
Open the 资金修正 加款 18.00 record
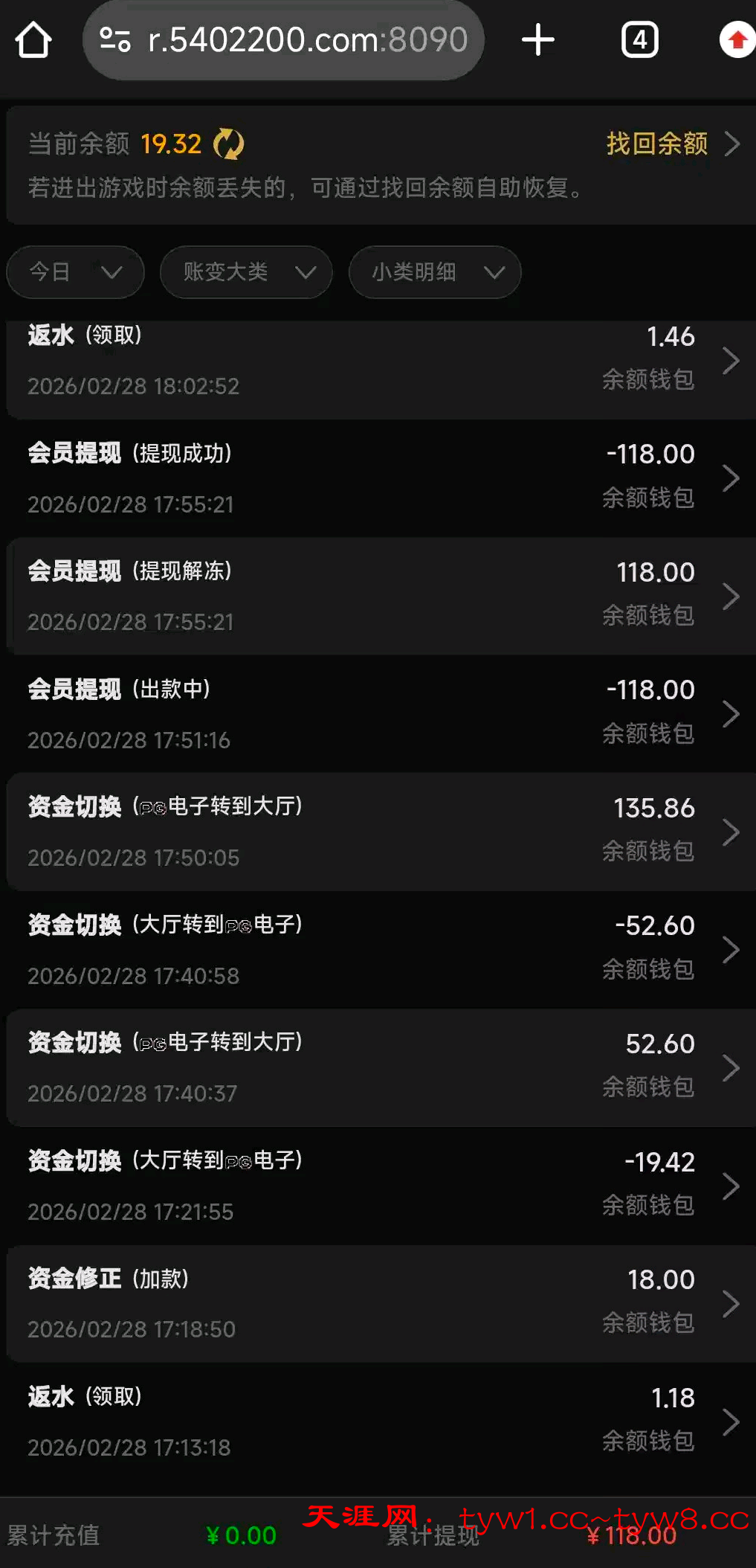(x=378, y=1303)
